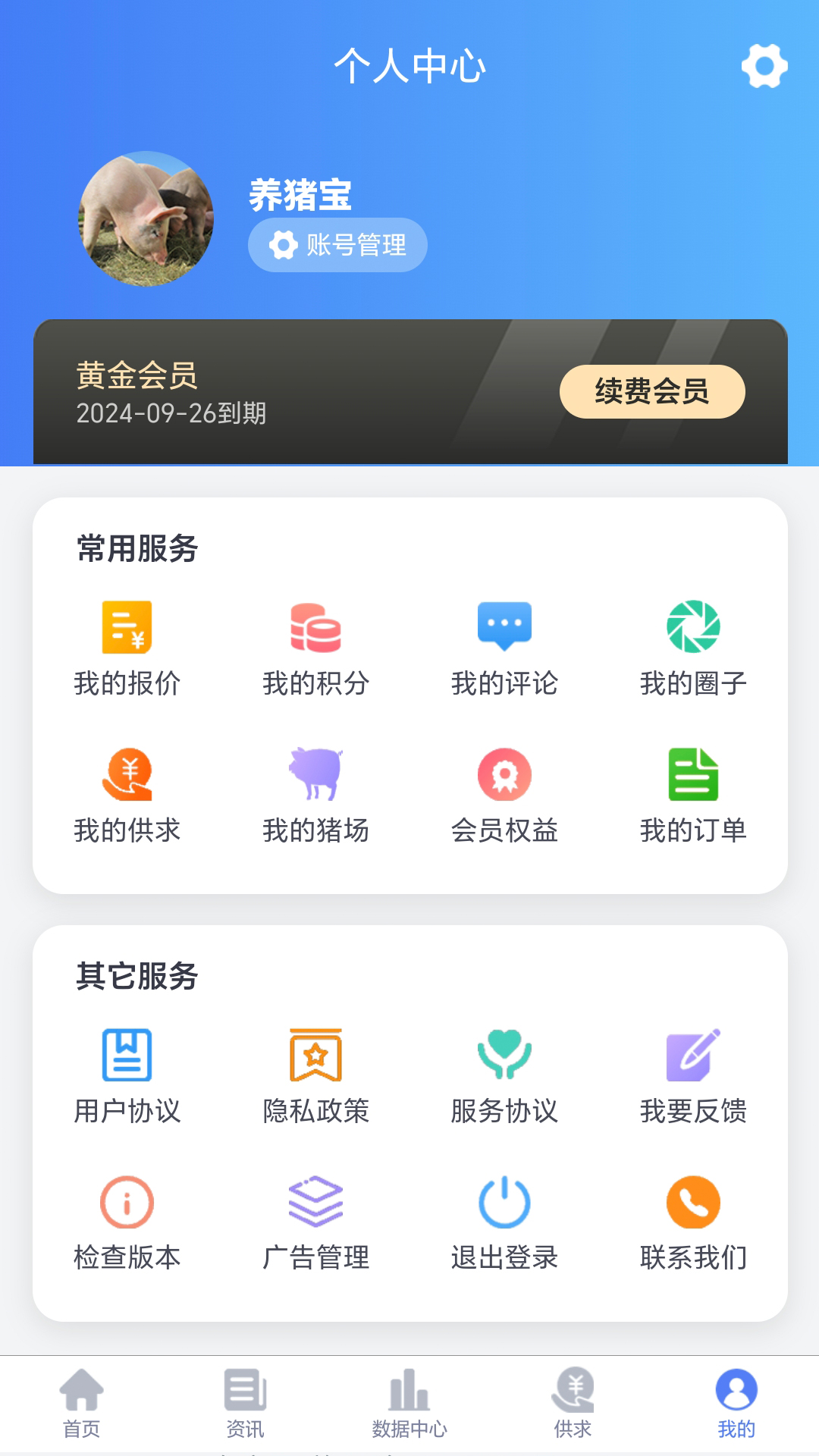
Task: Tap 续费会员 to renew membership
Action: [x=651, y=391]
